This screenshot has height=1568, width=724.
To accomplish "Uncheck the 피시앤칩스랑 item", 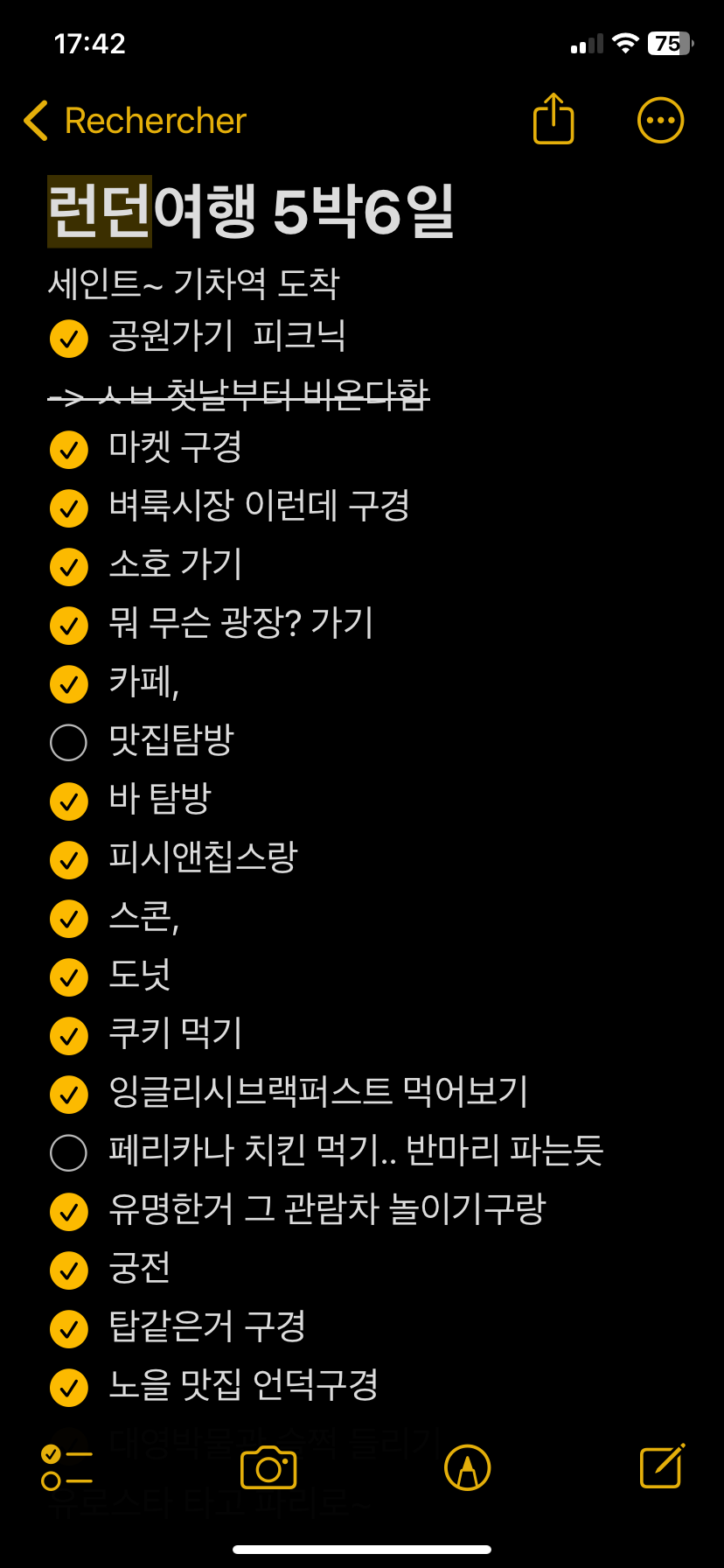I will tap(69, 860).
